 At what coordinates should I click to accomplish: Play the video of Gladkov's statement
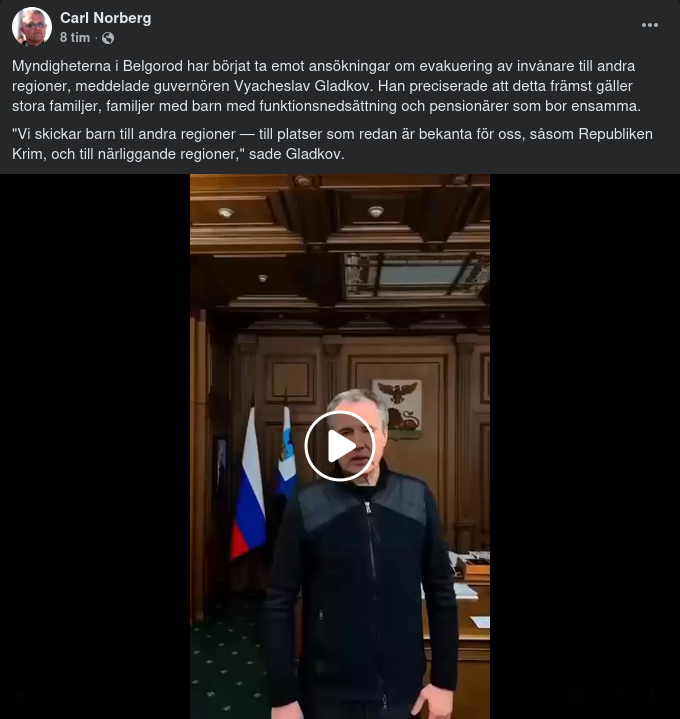(x=339, y=446)
